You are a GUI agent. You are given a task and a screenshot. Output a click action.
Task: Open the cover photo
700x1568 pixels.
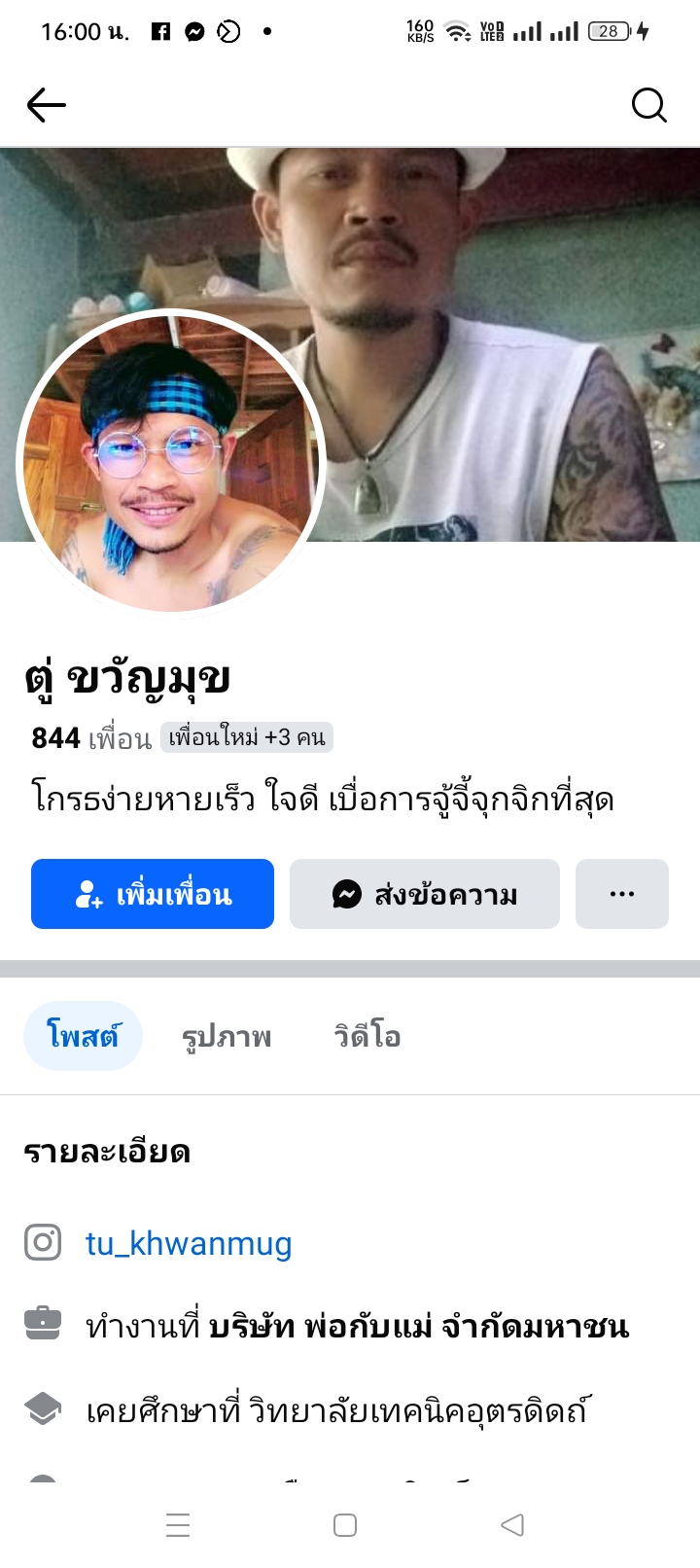point(506,292)
